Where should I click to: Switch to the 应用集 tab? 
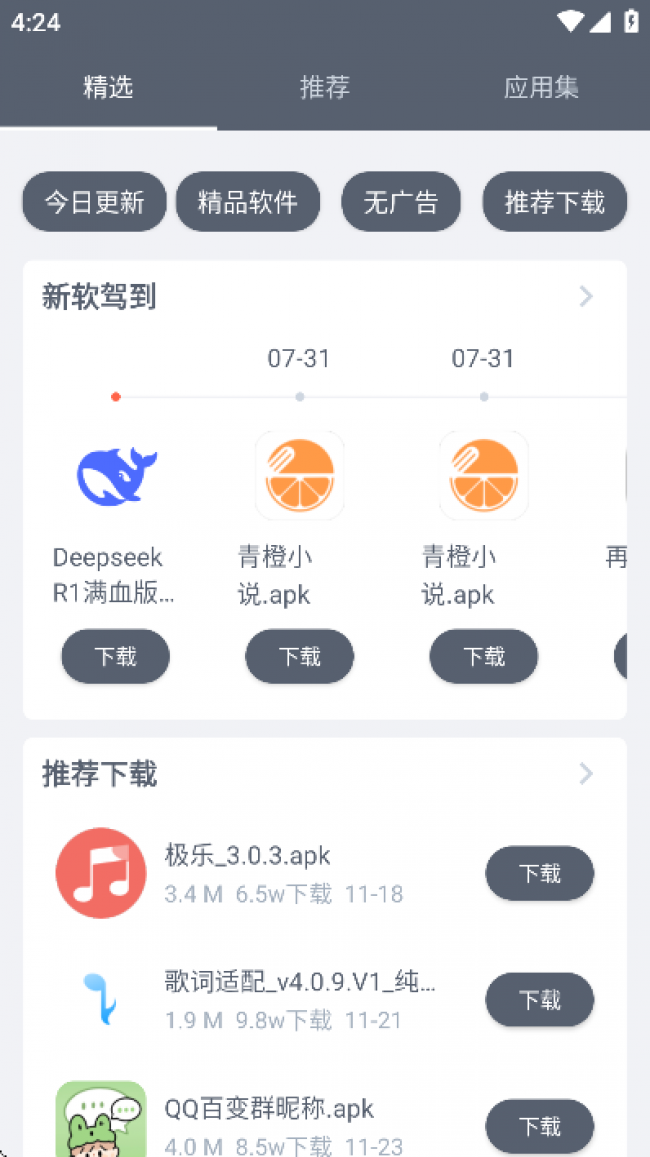(x=541, y=88)
